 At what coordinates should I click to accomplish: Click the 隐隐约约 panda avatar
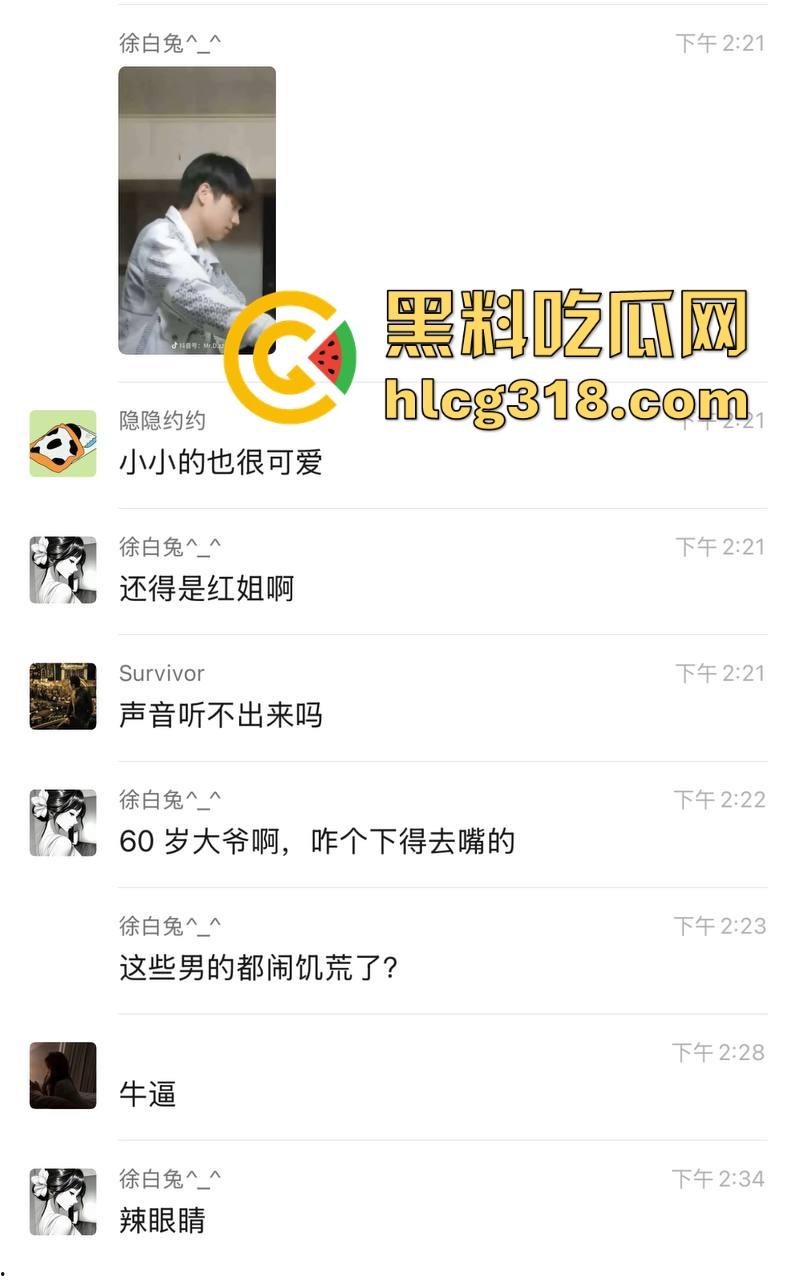[62, 443]
